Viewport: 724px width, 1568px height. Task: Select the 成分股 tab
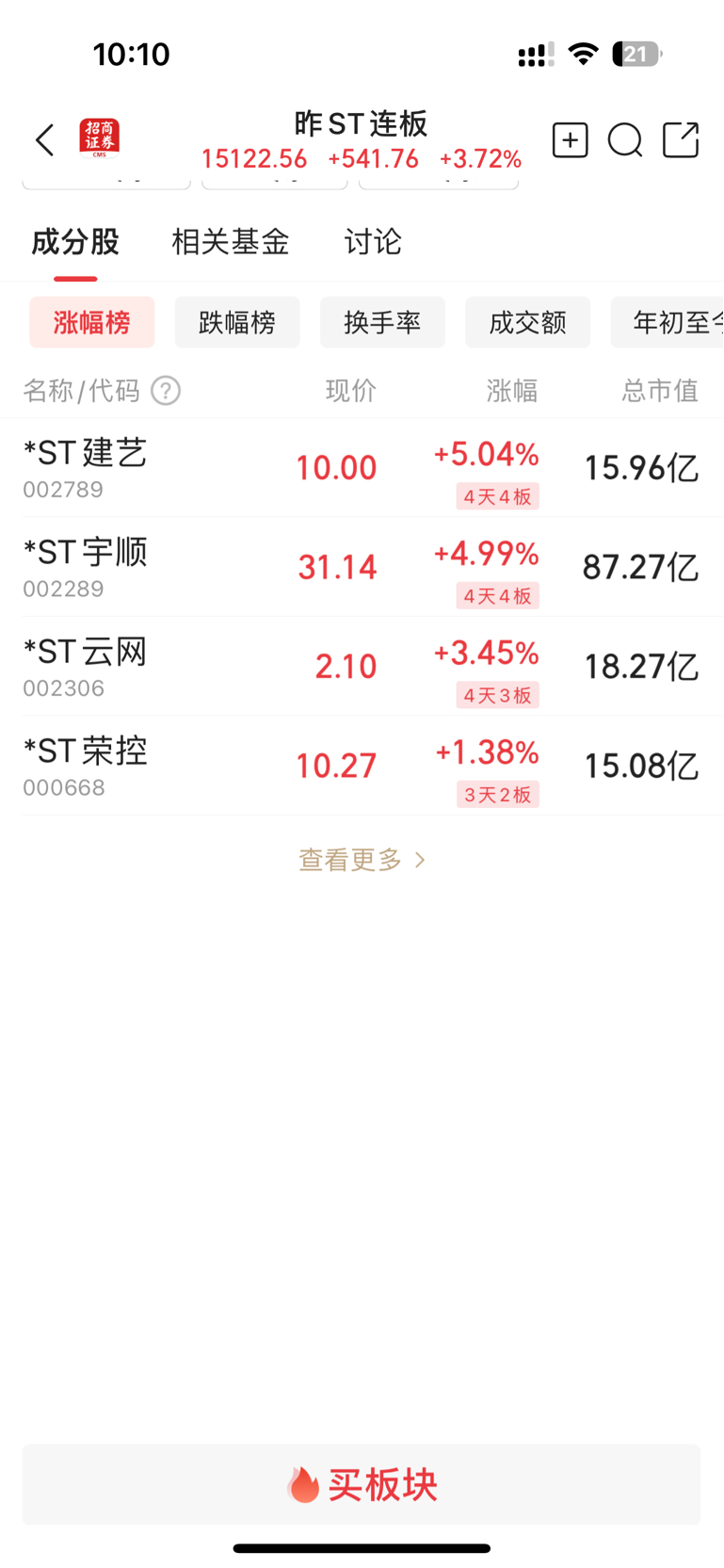tap(75, 242)
